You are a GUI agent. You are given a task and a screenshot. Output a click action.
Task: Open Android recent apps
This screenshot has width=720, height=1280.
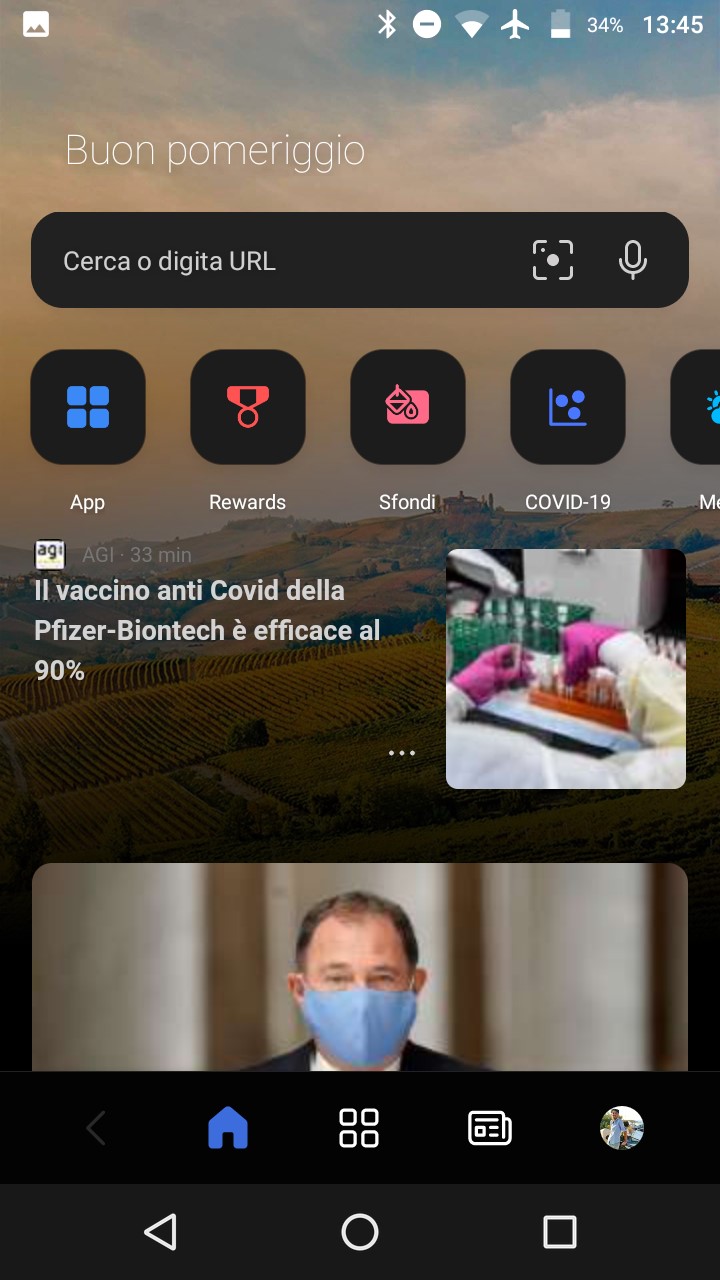[560, 1232]
